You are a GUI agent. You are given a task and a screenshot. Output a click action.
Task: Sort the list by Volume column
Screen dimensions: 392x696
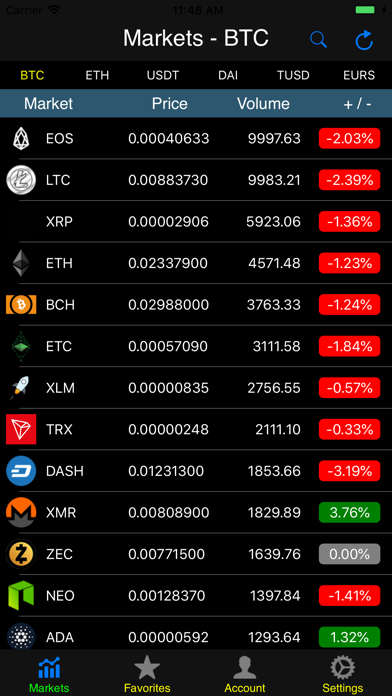(x=263, y=103)
